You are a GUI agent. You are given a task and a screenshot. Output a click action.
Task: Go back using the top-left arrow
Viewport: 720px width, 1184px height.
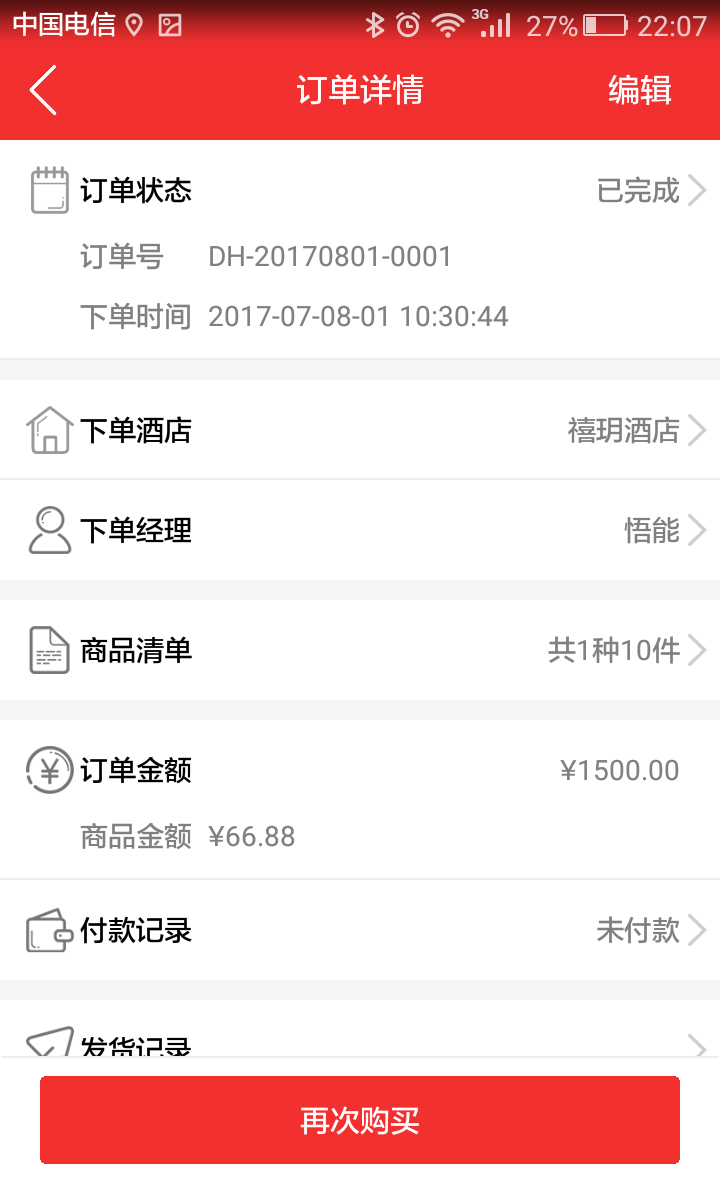pyautogui.click(x=43, y=91)
